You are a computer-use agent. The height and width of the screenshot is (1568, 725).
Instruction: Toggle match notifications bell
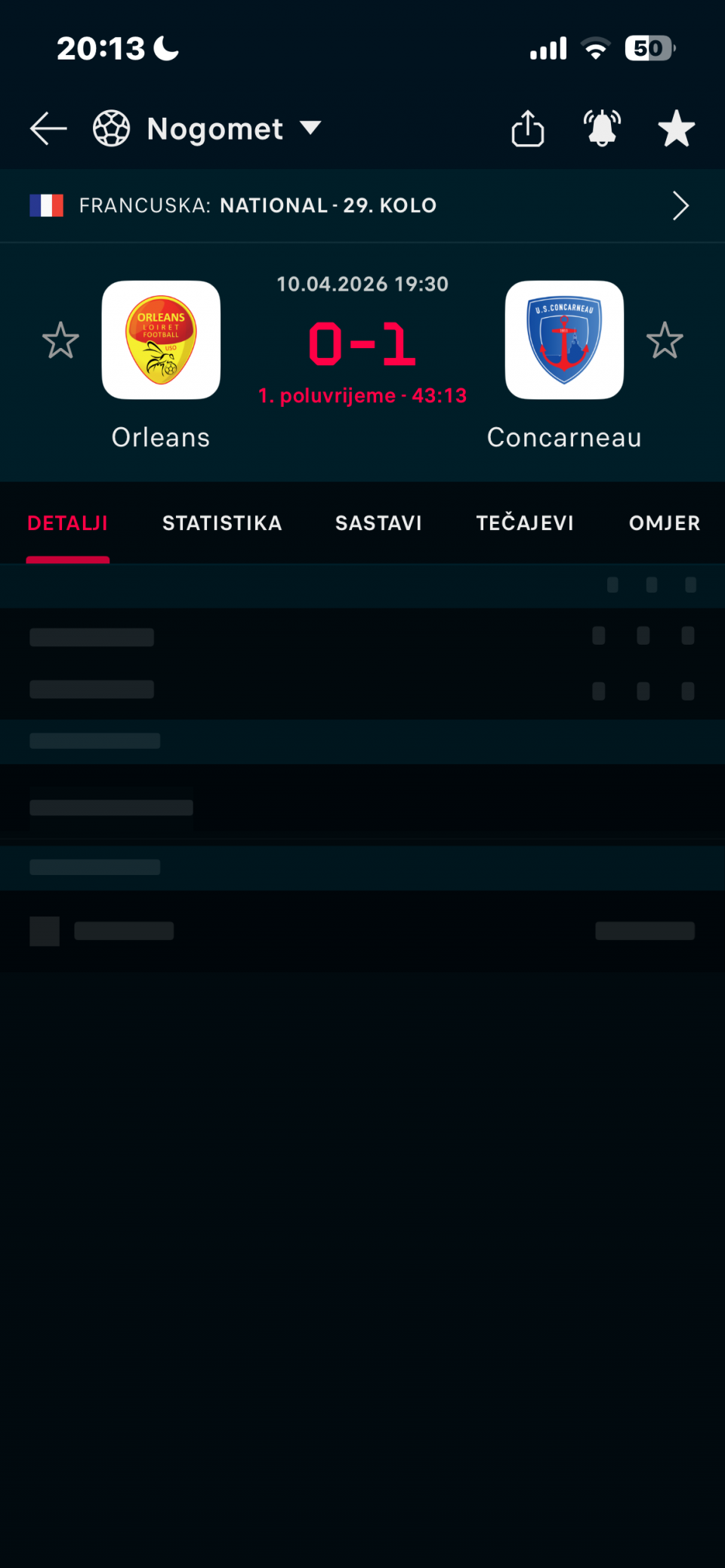(x=602, y=128)
